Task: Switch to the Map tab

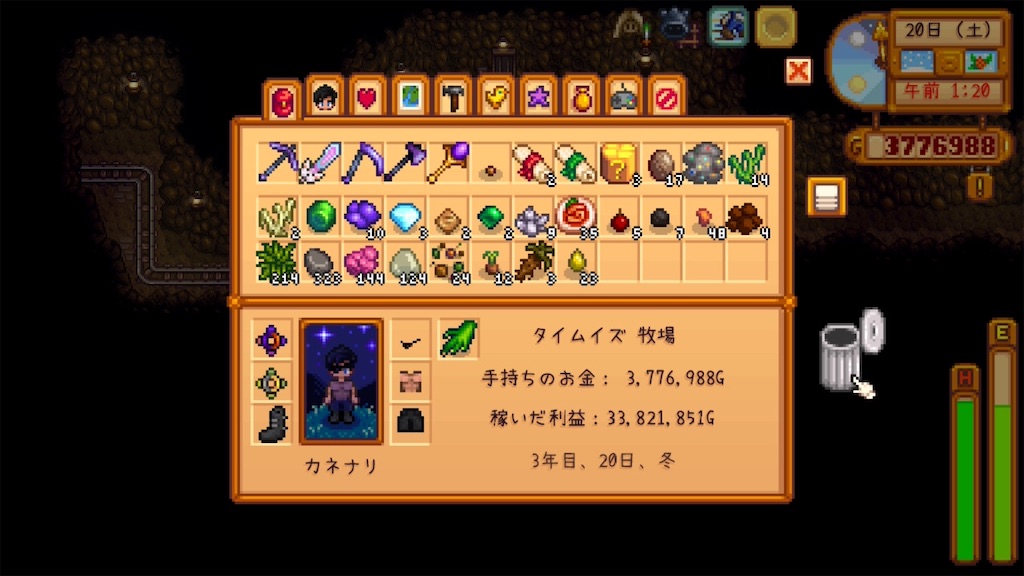Action: point(410,98)
